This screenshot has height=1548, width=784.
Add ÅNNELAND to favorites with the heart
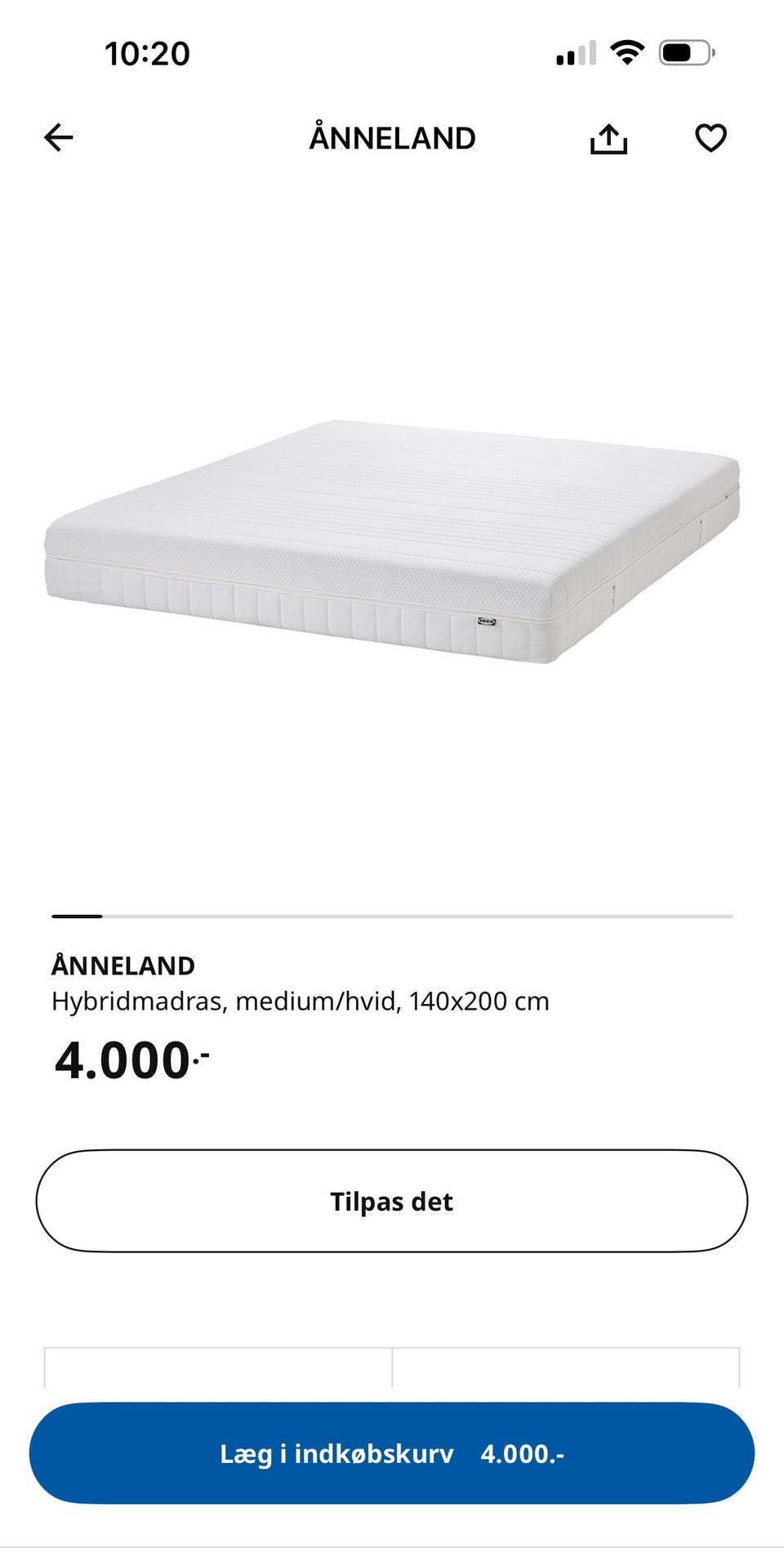pyautogui.click(x=710, y=138)
